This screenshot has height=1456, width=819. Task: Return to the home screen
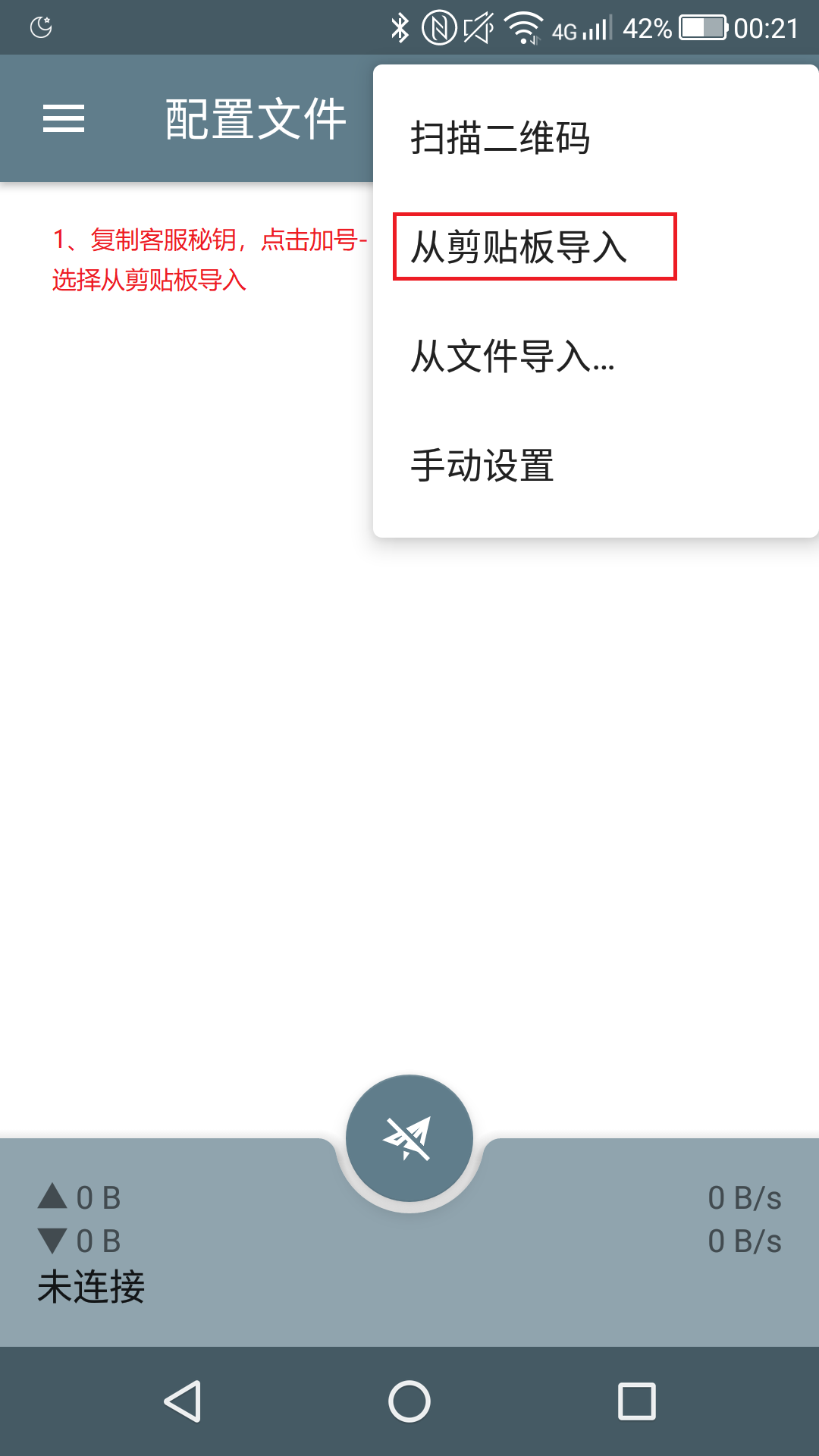coord(409,1401)
